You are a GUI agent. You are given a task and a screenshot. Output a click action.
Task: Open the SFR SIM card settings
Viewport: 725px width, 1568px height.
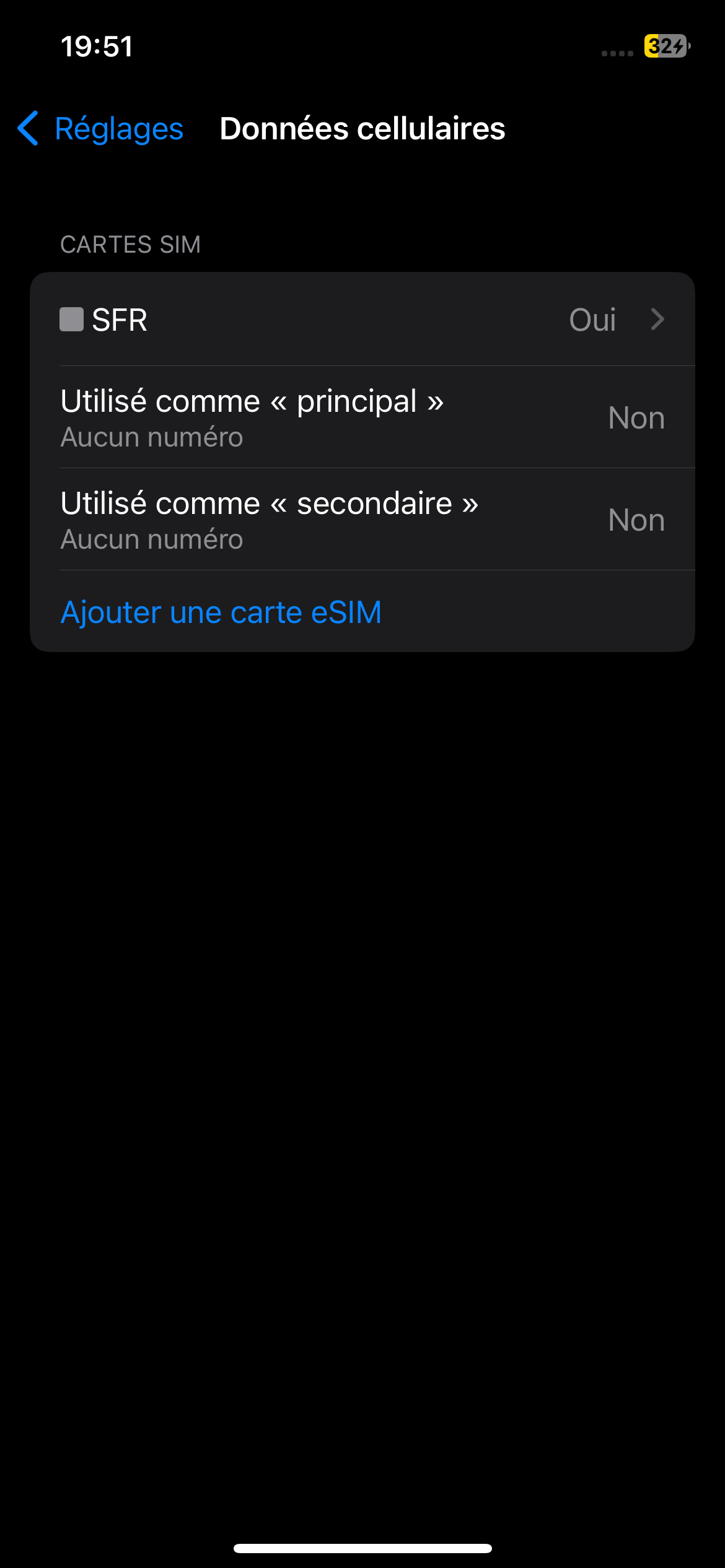(x=362, y=320)
